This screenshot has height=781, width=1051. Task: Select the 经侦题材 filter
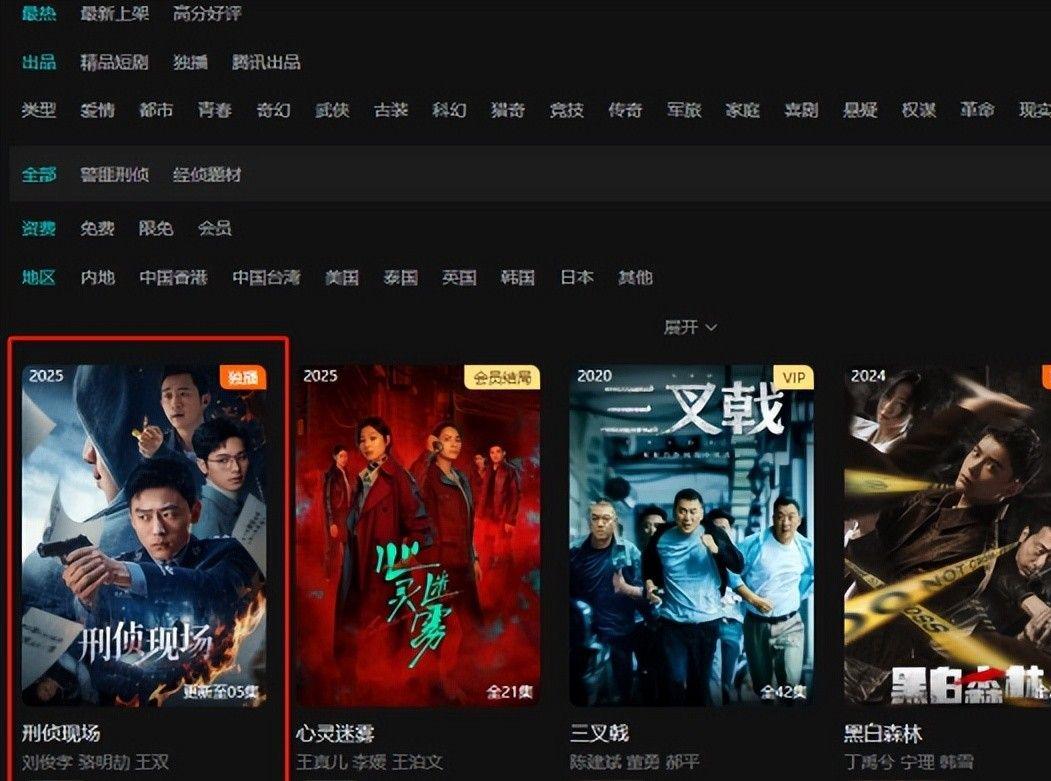(x=207, y=174)
